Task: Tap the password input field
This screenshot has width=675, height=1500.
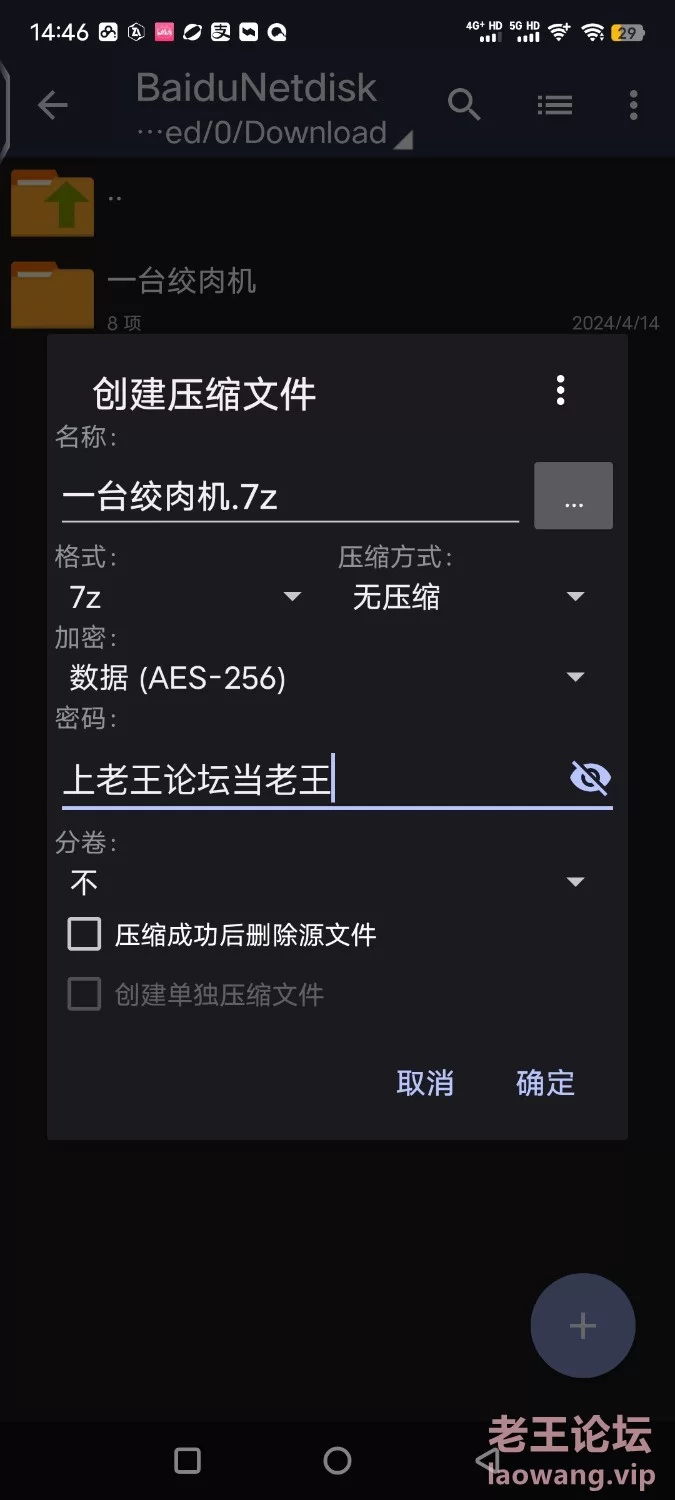Action: pos(312,779)
